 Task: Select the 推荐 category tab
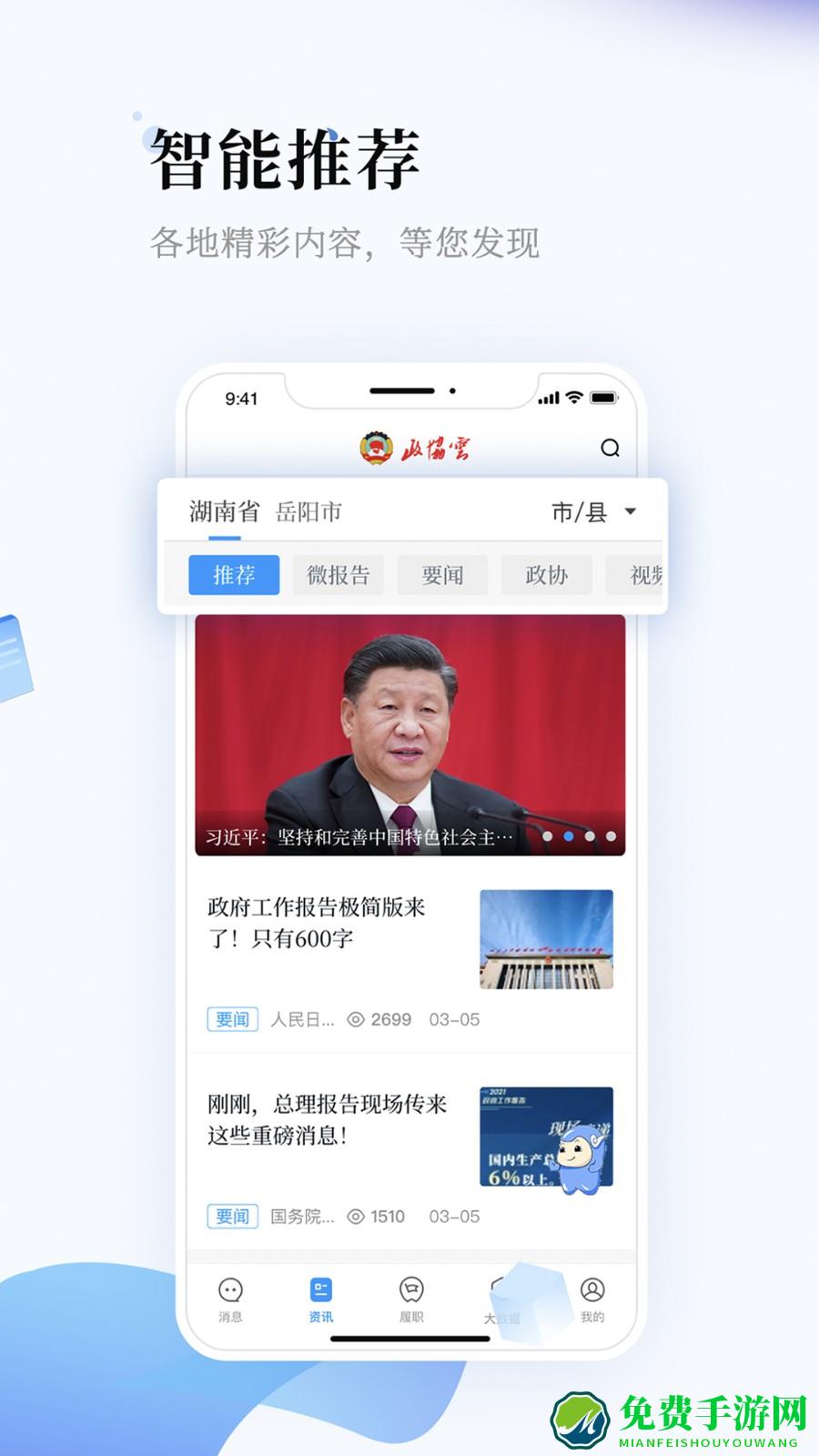[233, 574]
